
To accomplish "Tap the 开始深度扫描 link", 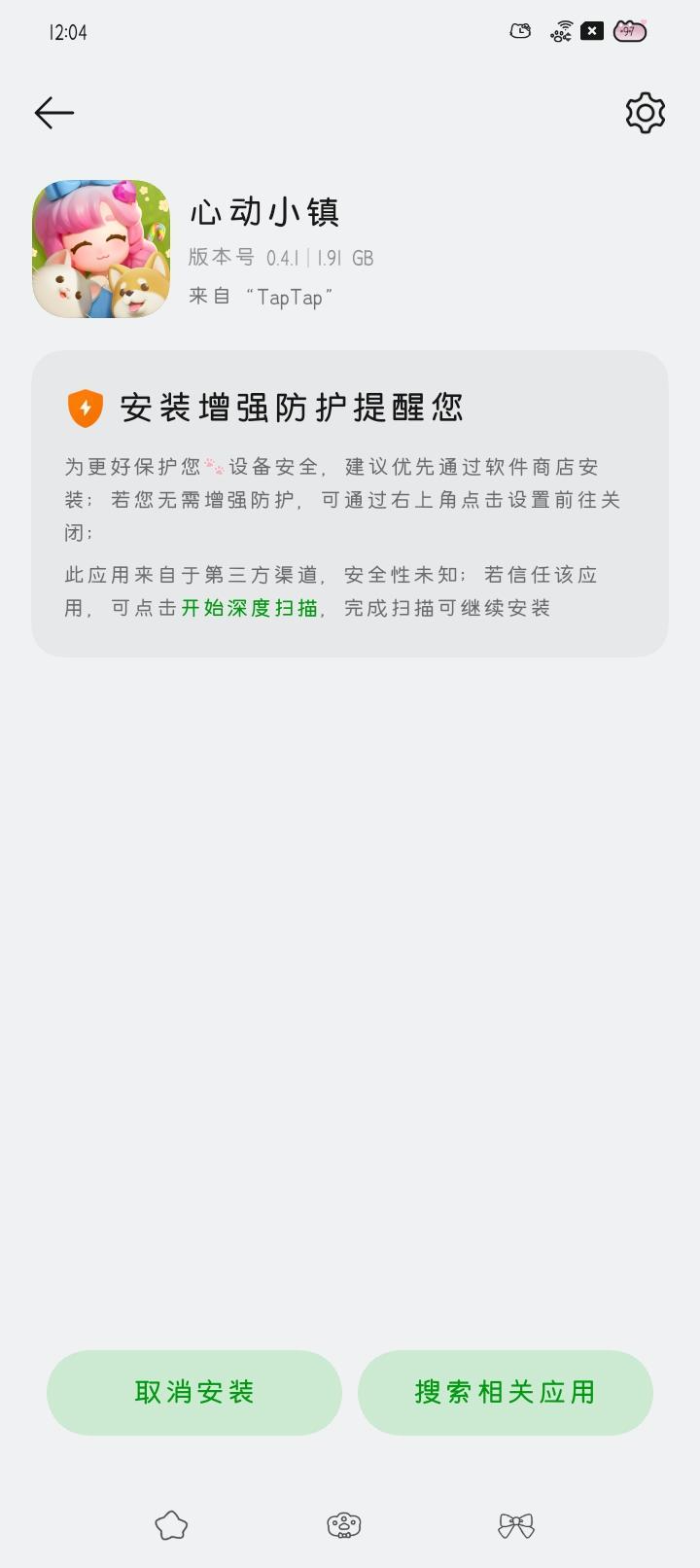I will (x=250, y=608).
